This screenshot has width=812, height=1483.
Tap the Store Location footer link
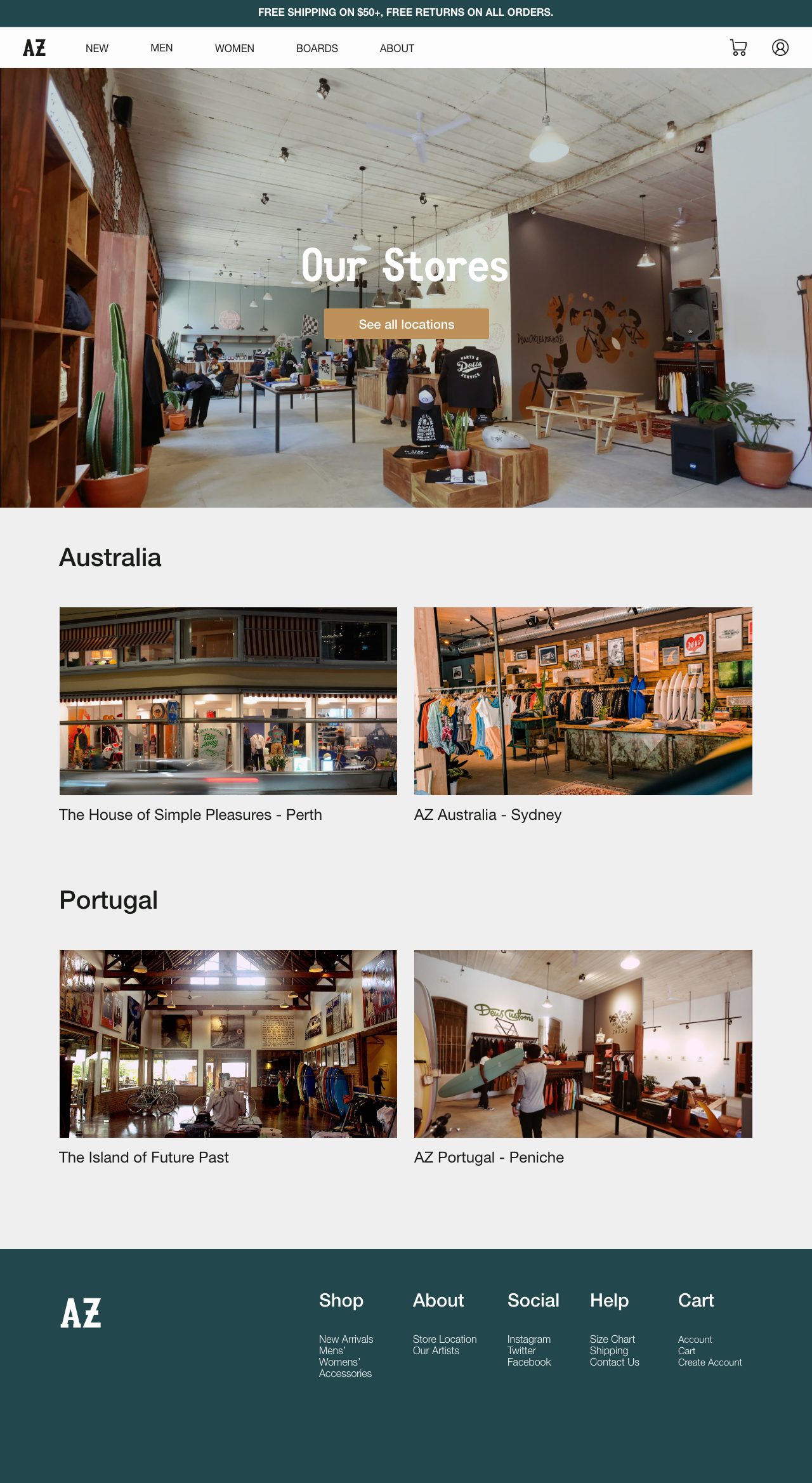[444, 1339]
